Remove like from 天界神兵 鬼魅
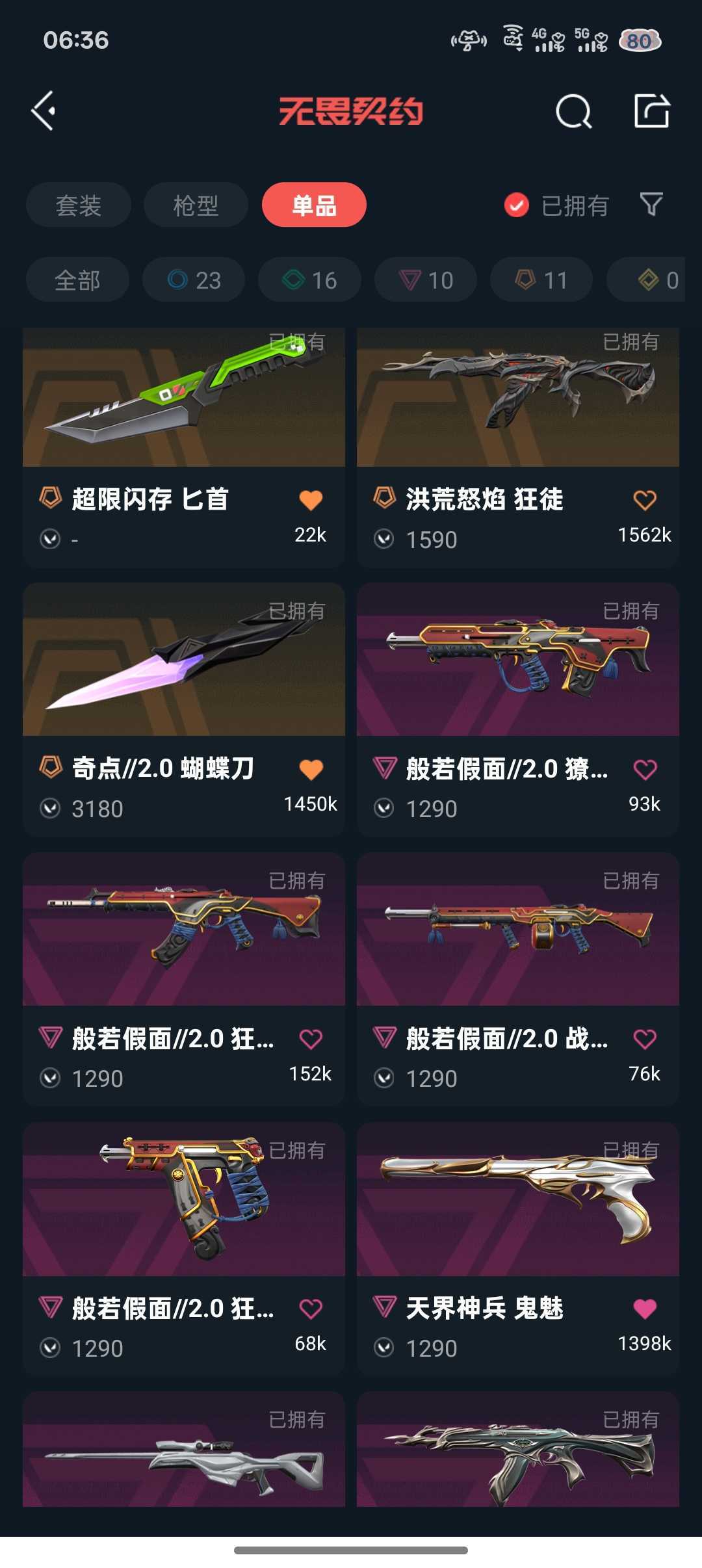 click(x=645, y=1309)
